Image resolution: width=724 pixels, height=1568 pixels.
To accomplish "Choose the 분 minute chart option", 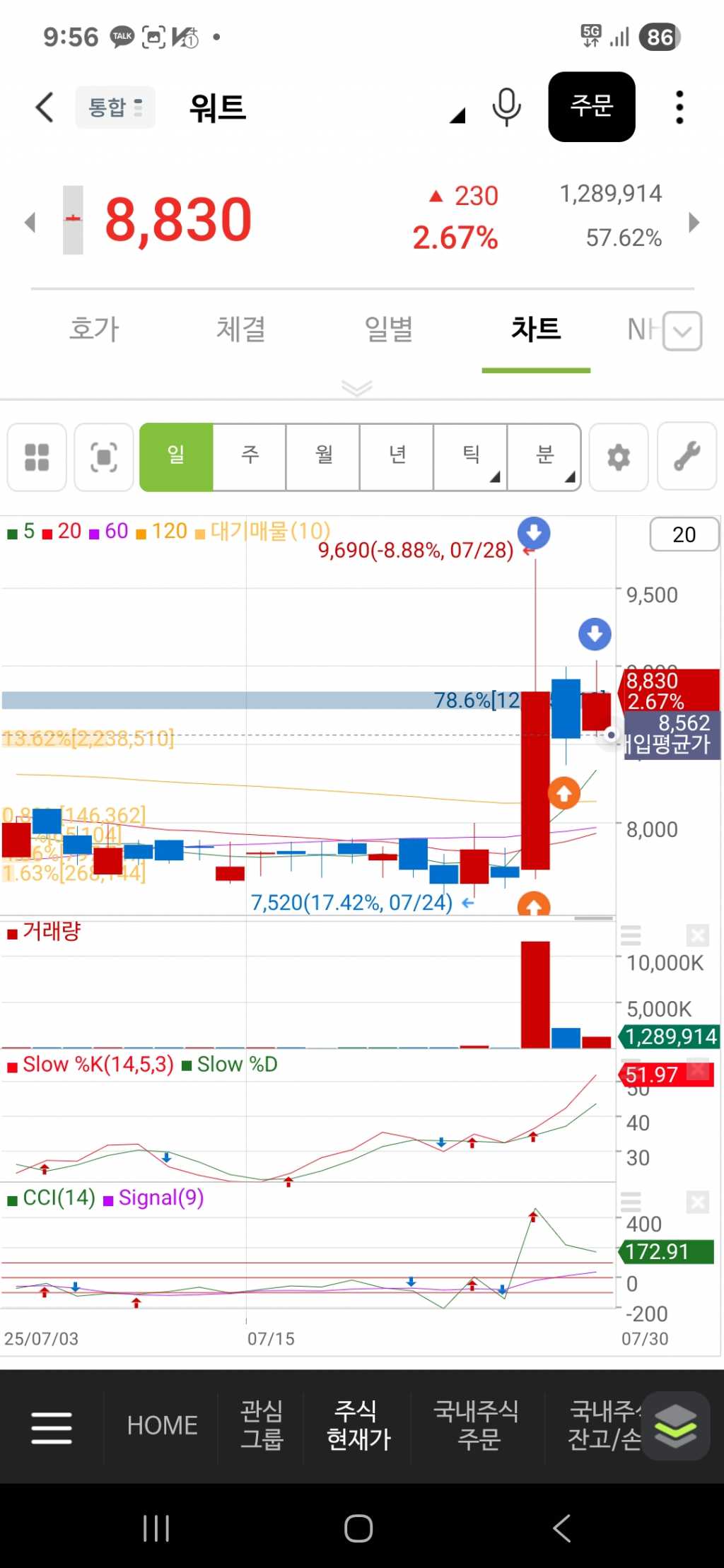I will 544,457.
